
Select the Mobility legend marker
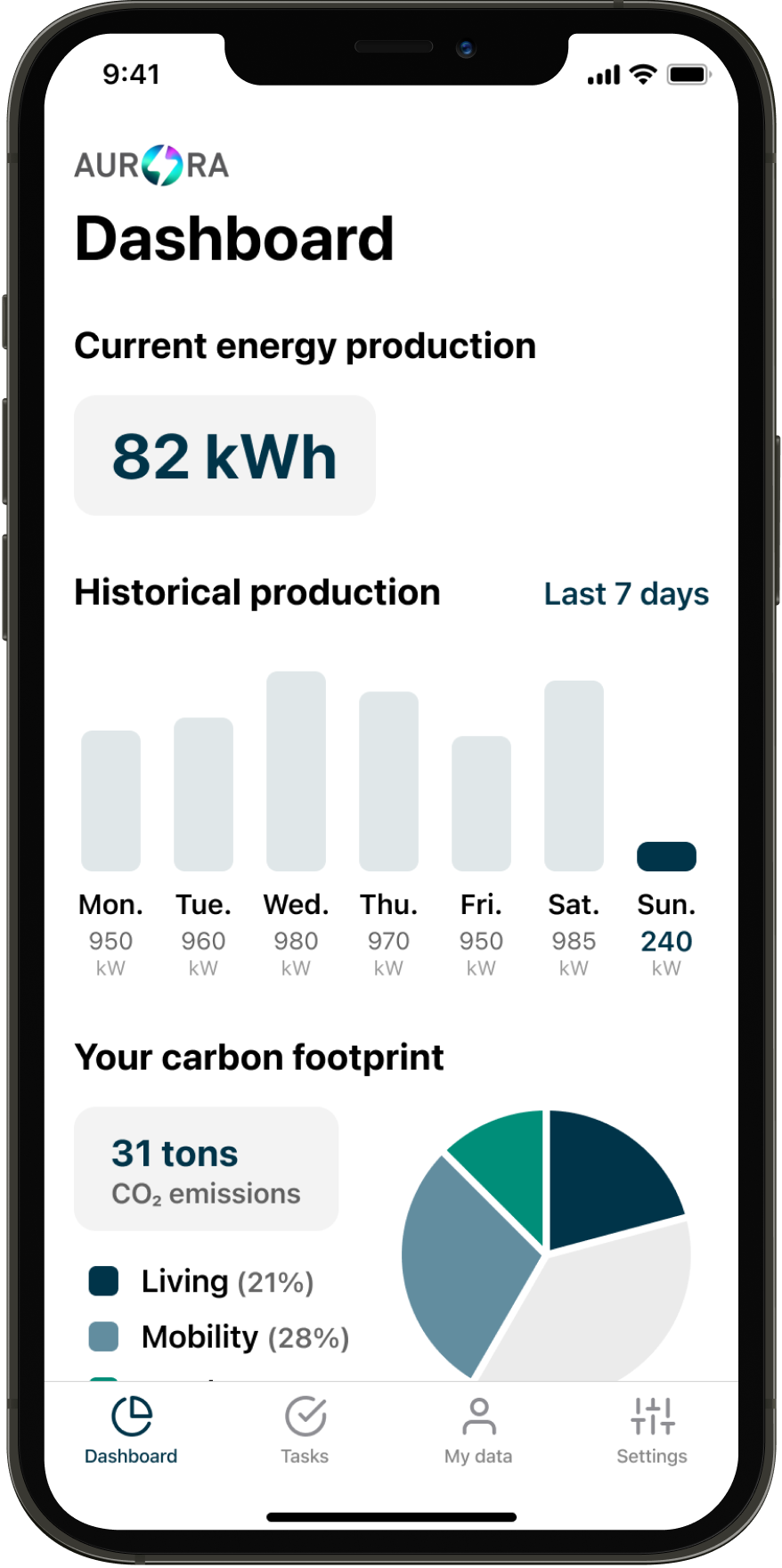[x=102, y=1336]
